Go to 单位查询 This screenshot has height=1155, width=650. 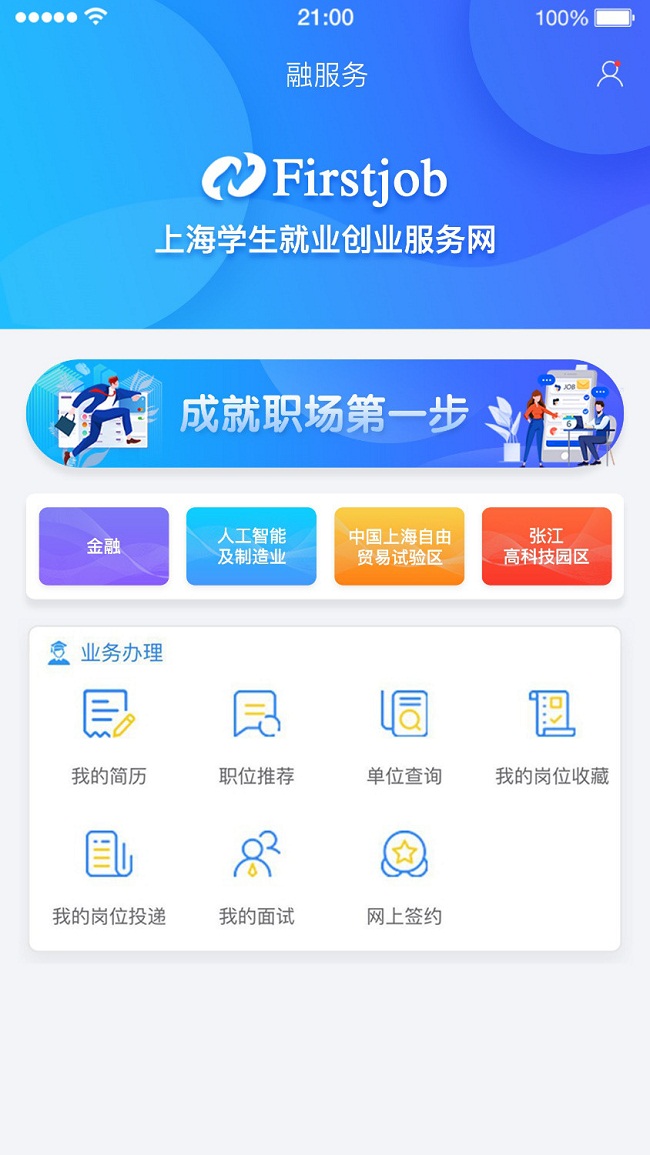click(x=404, y=735)
